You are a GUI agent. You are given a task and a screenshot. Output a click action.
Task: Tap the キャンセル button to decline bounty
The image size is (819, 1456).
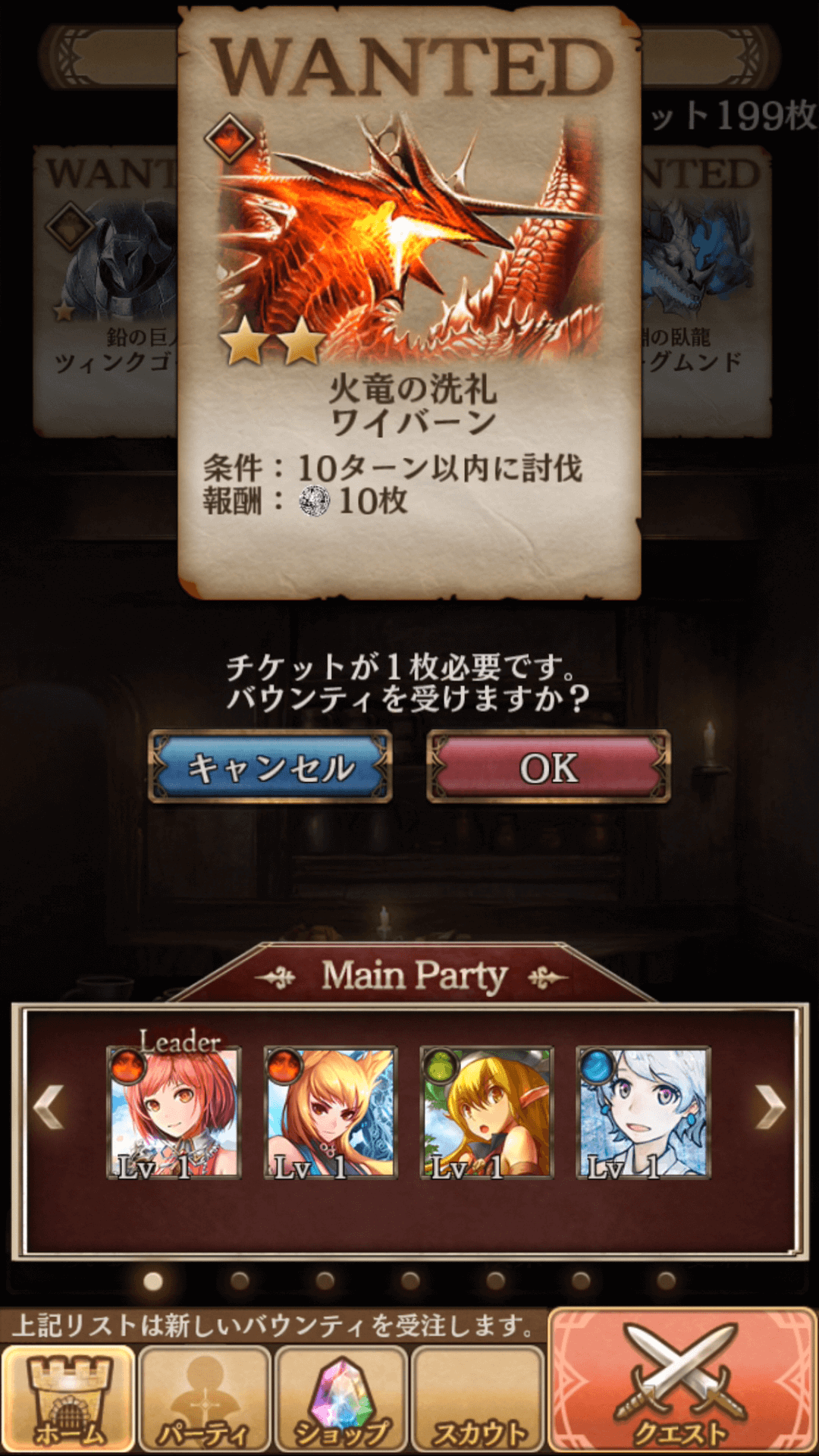(x=270, y=767)
